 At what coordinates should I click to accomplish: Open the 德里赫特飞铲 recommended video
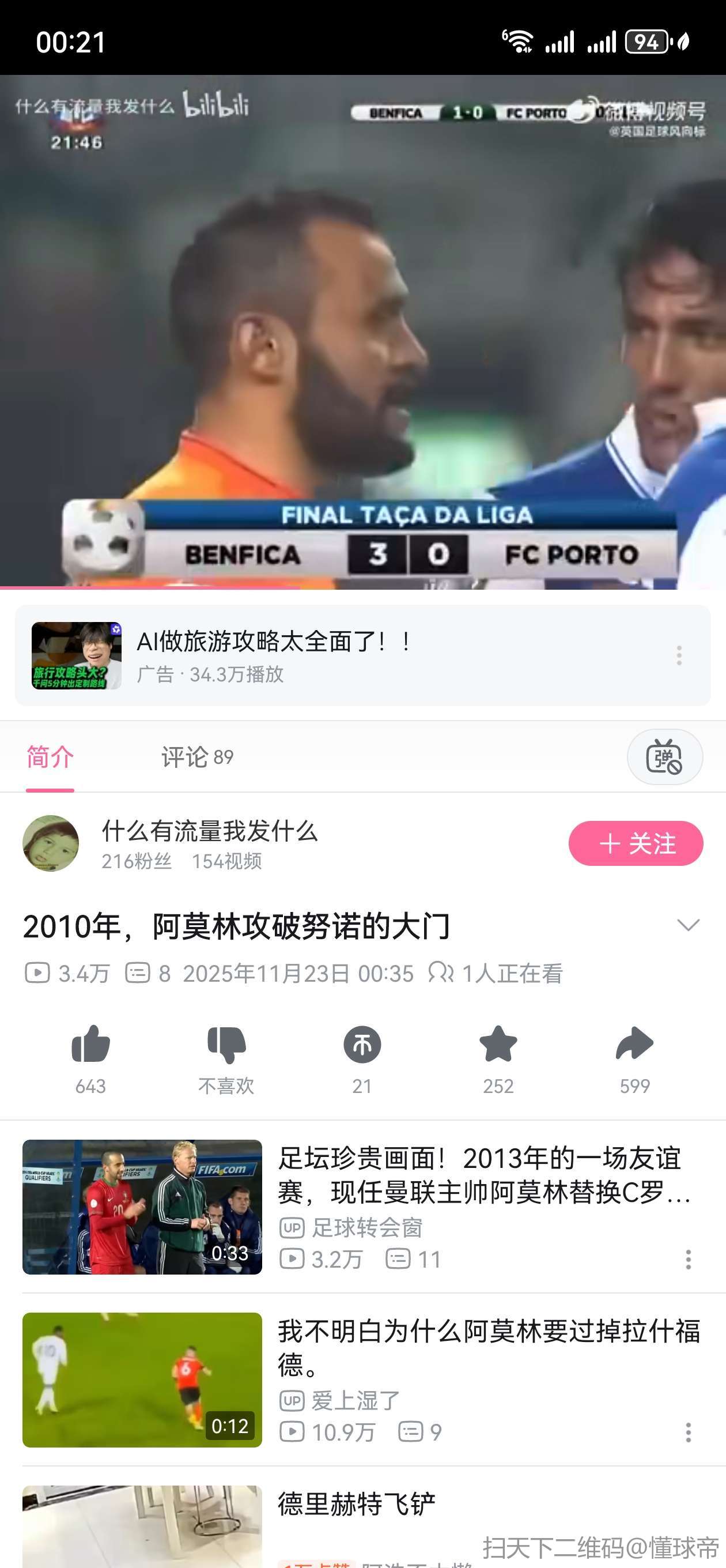357,1503
